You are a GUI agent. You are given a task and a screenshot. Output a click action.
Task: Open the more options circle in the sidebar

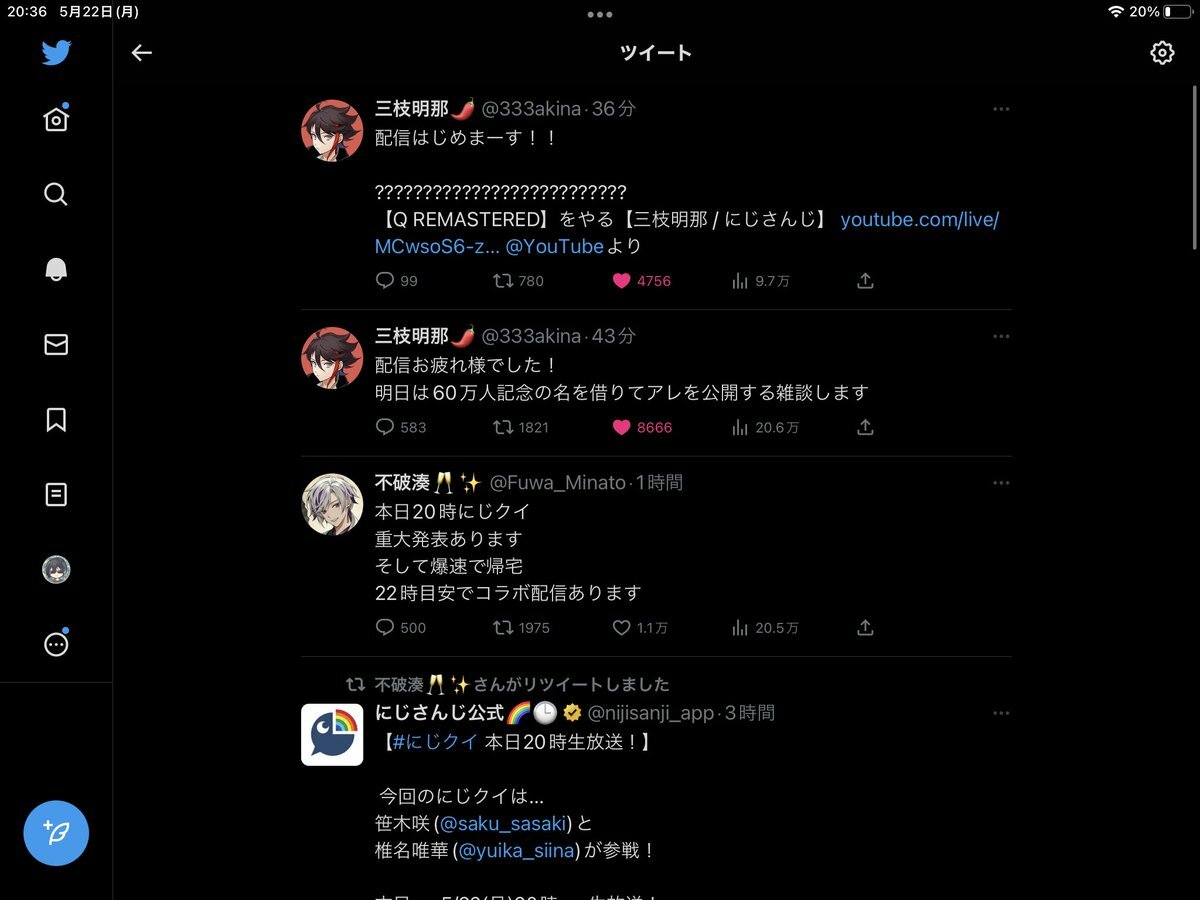coord(56,645)
